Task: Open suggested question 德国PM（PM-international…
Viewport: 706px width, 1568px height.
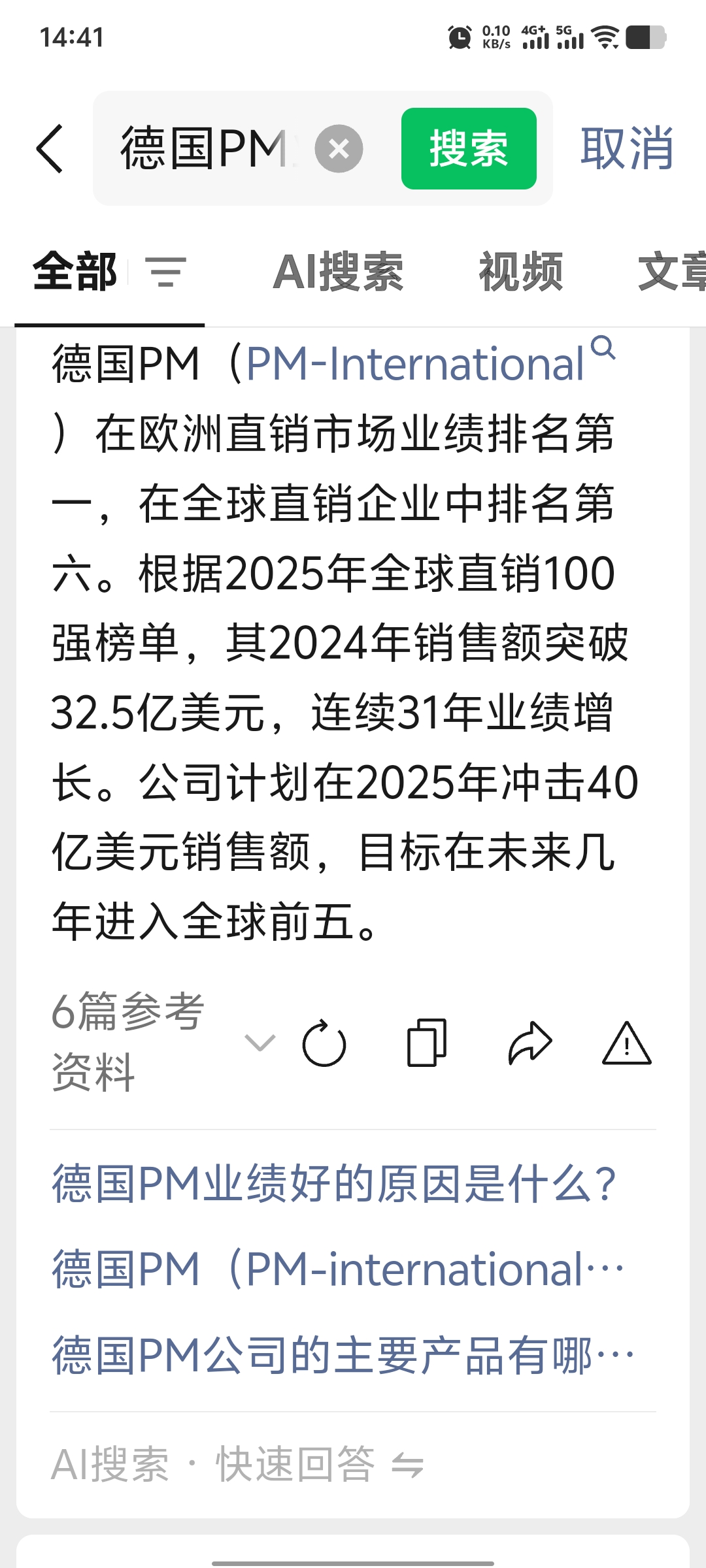Action: click(x=337, y=1269)
